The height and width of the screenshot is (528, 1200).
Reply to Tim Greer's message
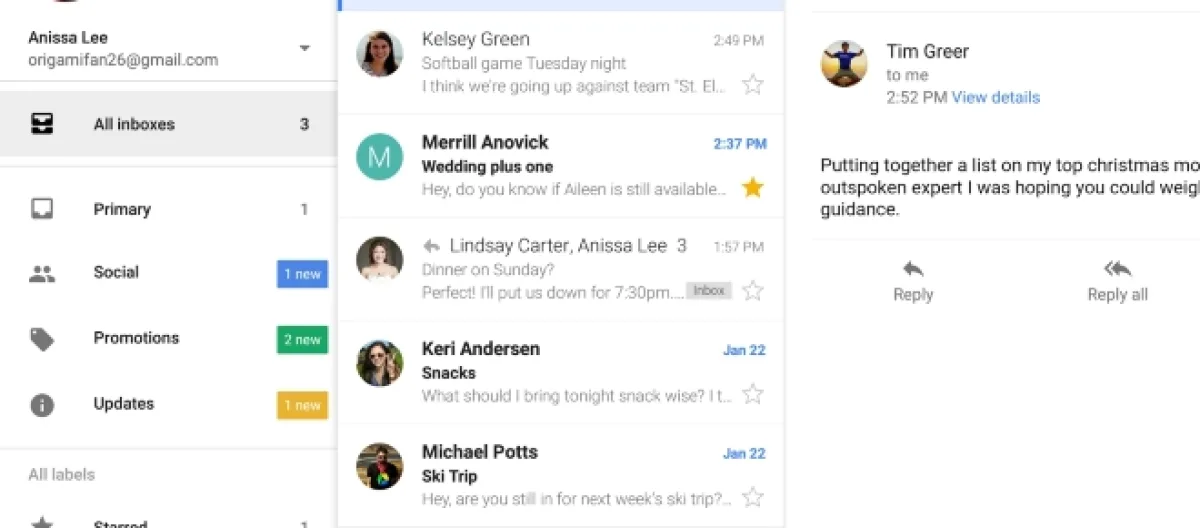912,281
